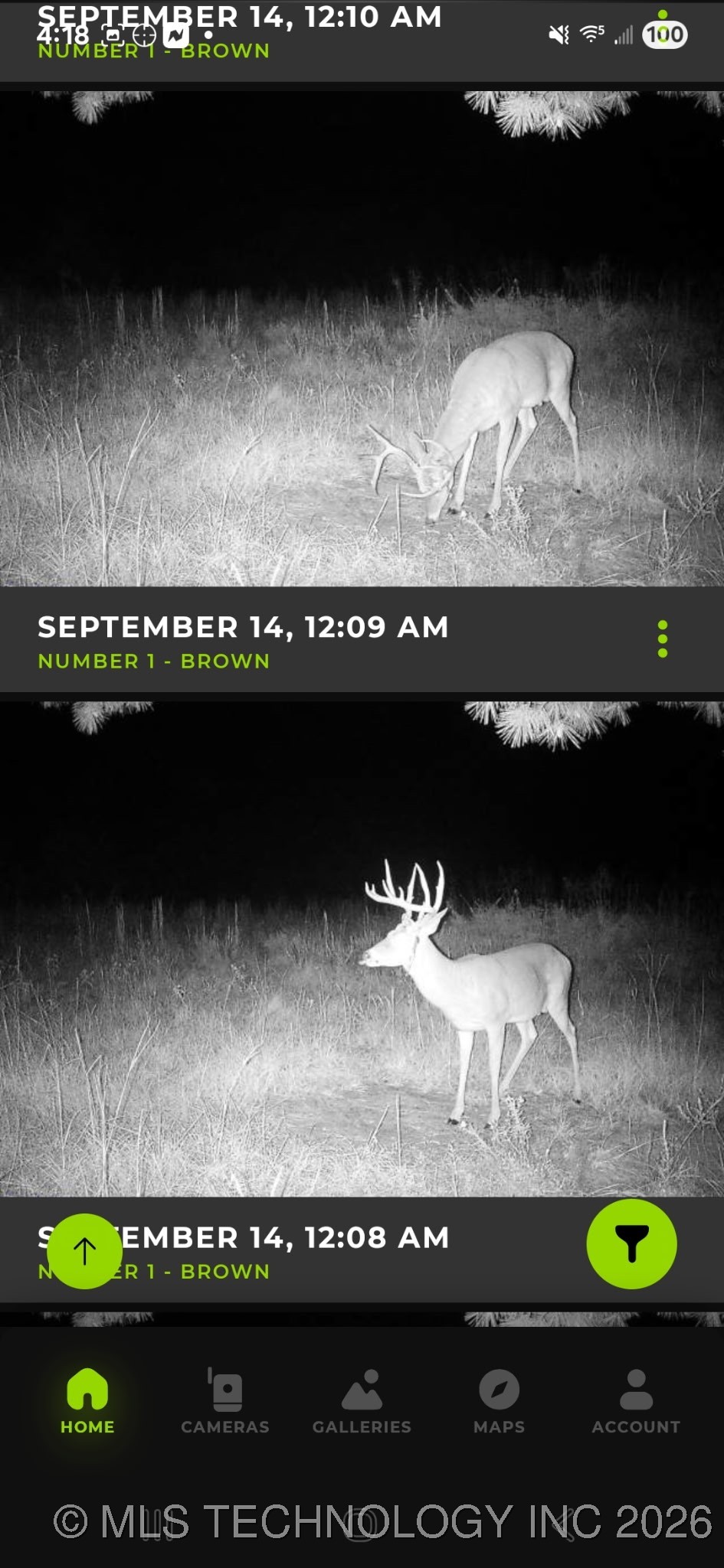Go to the Home tab
The height and width of the screenshot is (1568, 724).
[87, 1402]
